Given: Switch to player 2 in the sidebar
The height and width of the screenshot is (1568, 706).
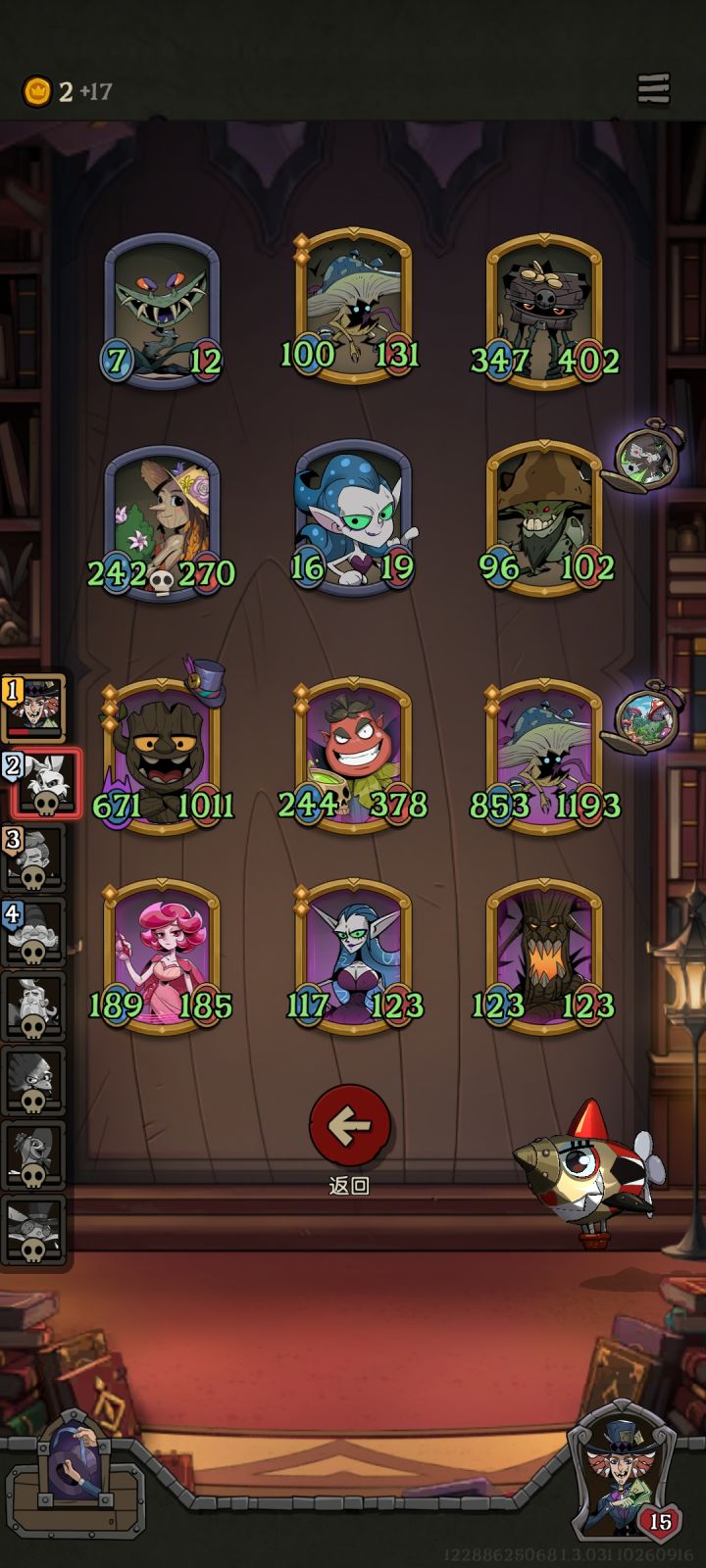Looking at the screenshot, I should pyautogui.click(x=43, y=783).
